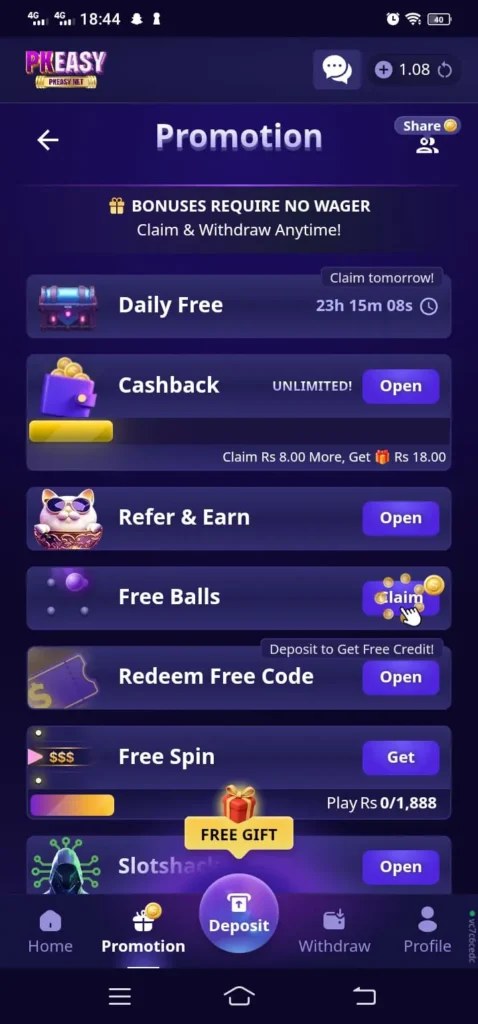Open the Daily Free chest card
The height and width of the screenshot is (1024, 478).
[x=238, y=306]
